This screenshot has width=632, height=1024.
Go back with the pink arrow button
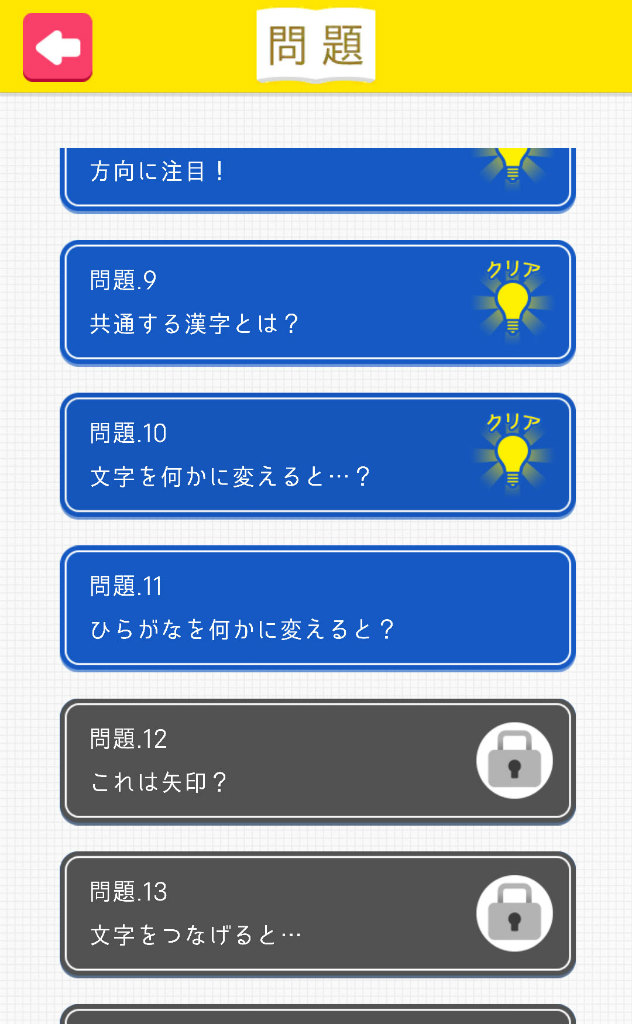[58, 47]
